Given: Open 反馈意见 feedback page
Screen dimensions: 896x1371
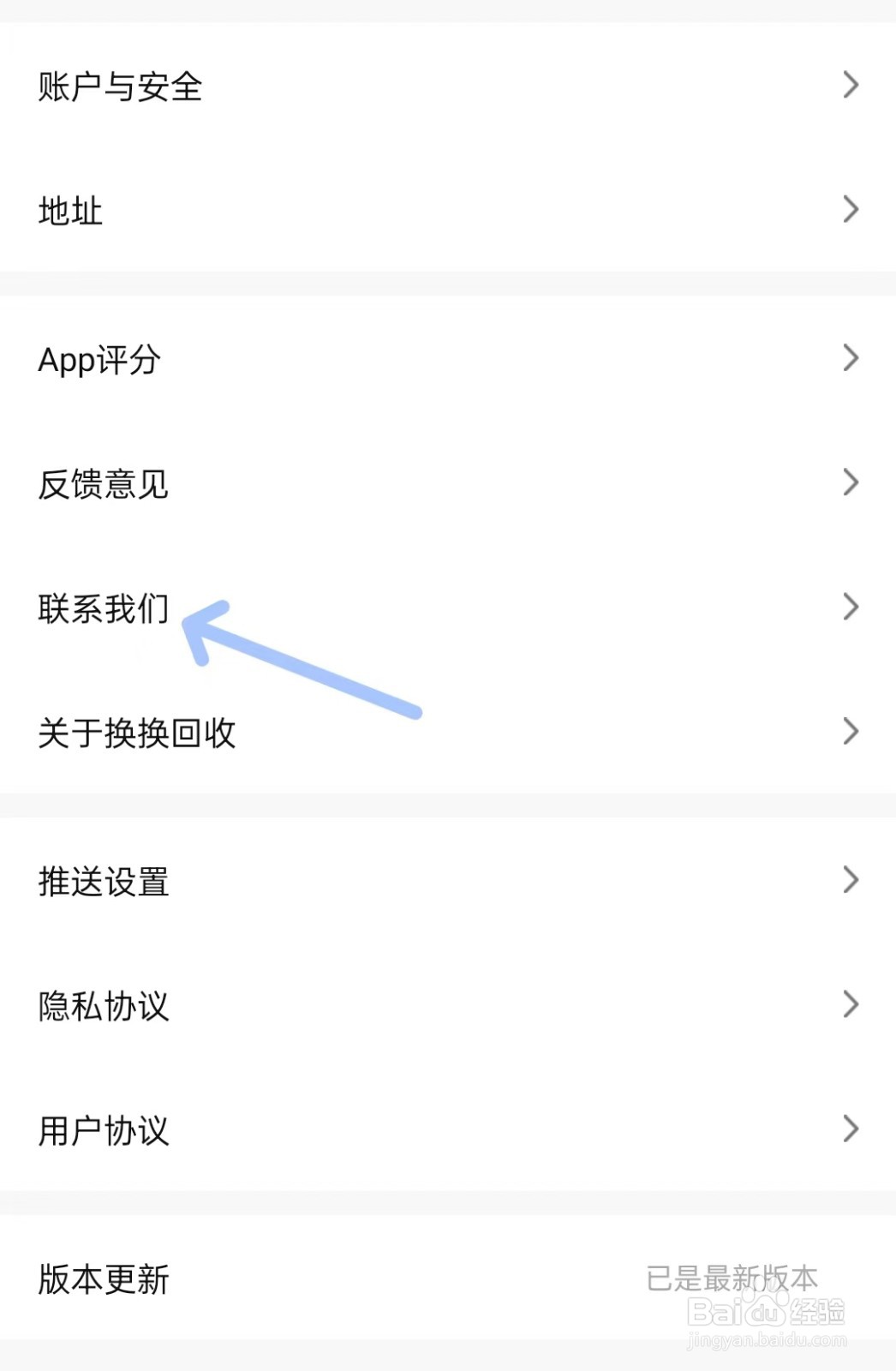Looking at the screenshot, I should click(x=103, y=485).
